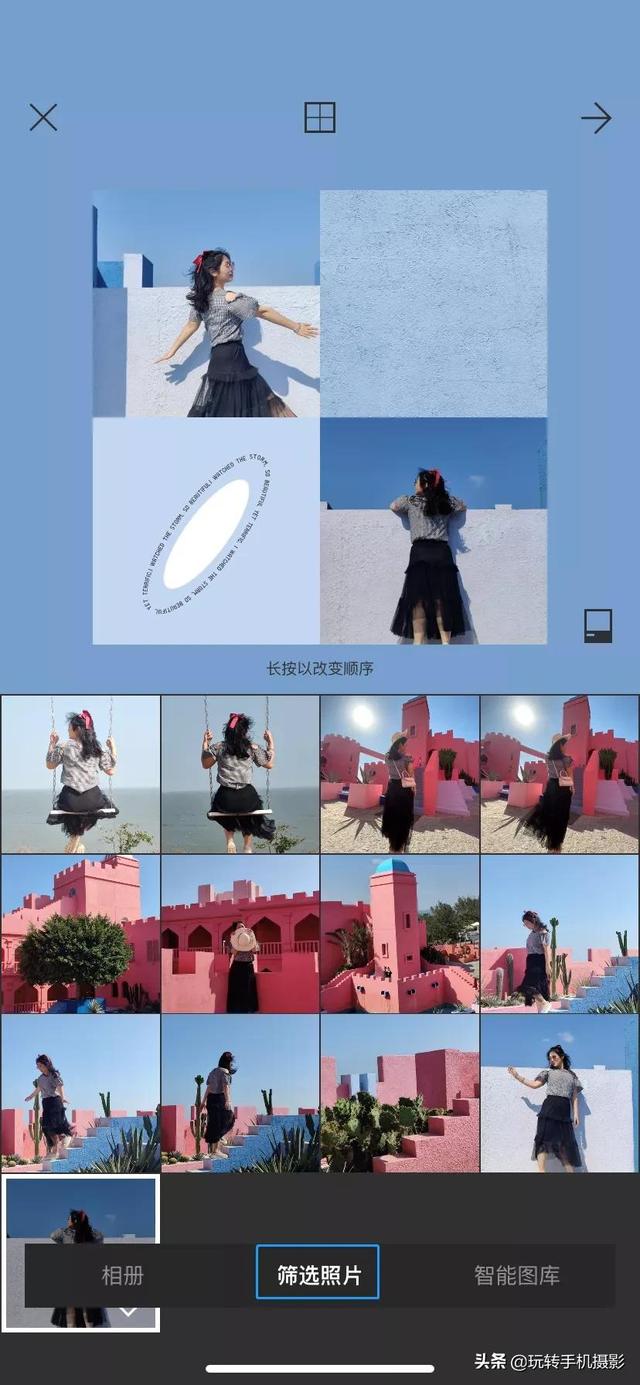The width and height of the screenshot is (640, 1385).
Task: Select the first swing photo over the sea
Action: click(x=80, y=774)
